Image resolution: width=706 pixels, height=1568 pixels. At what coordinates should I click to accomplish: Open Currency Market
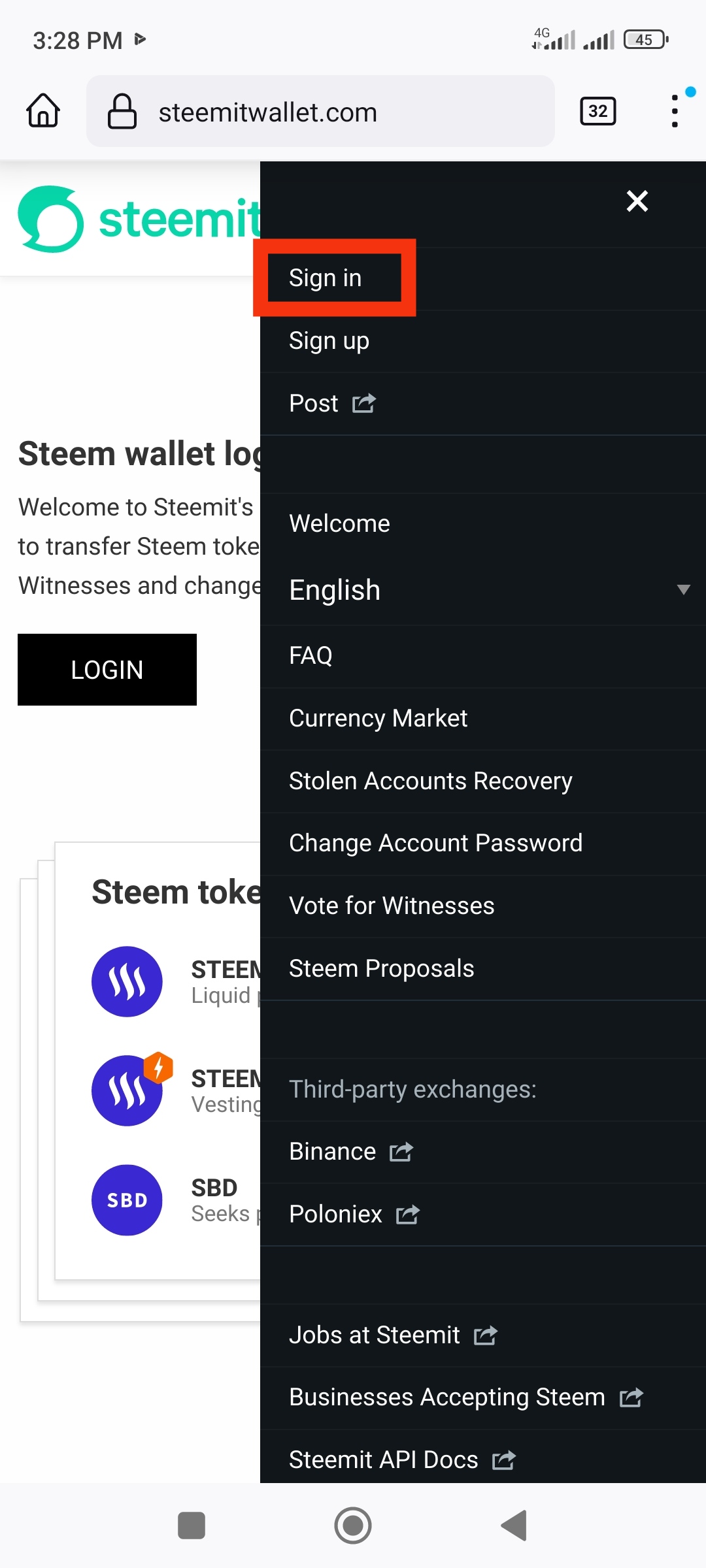click(483, 718)
